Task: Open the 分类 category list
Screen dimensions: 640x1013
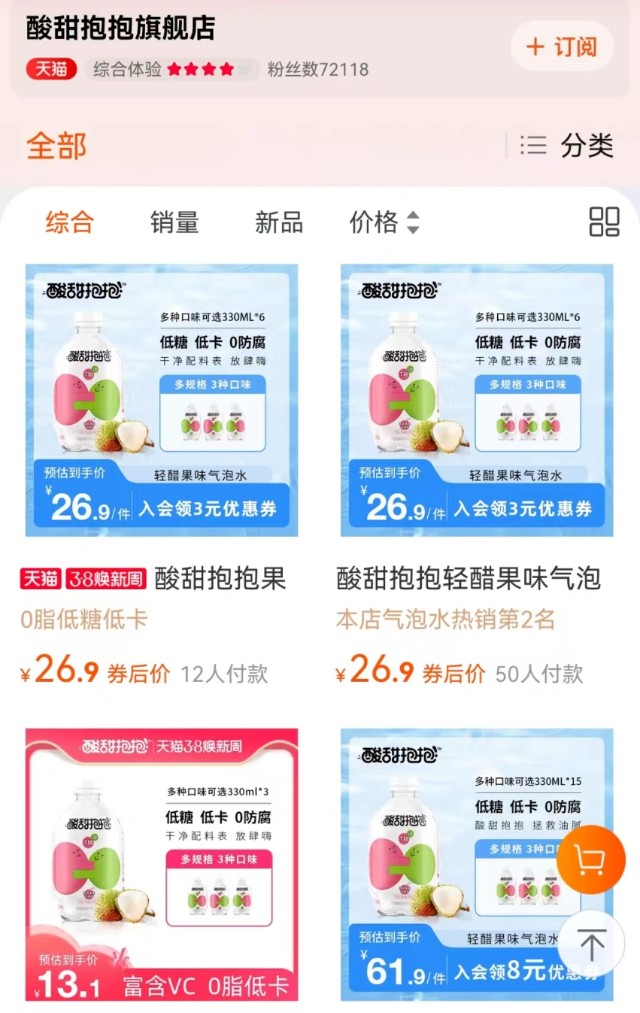Action: pos(567,146)
